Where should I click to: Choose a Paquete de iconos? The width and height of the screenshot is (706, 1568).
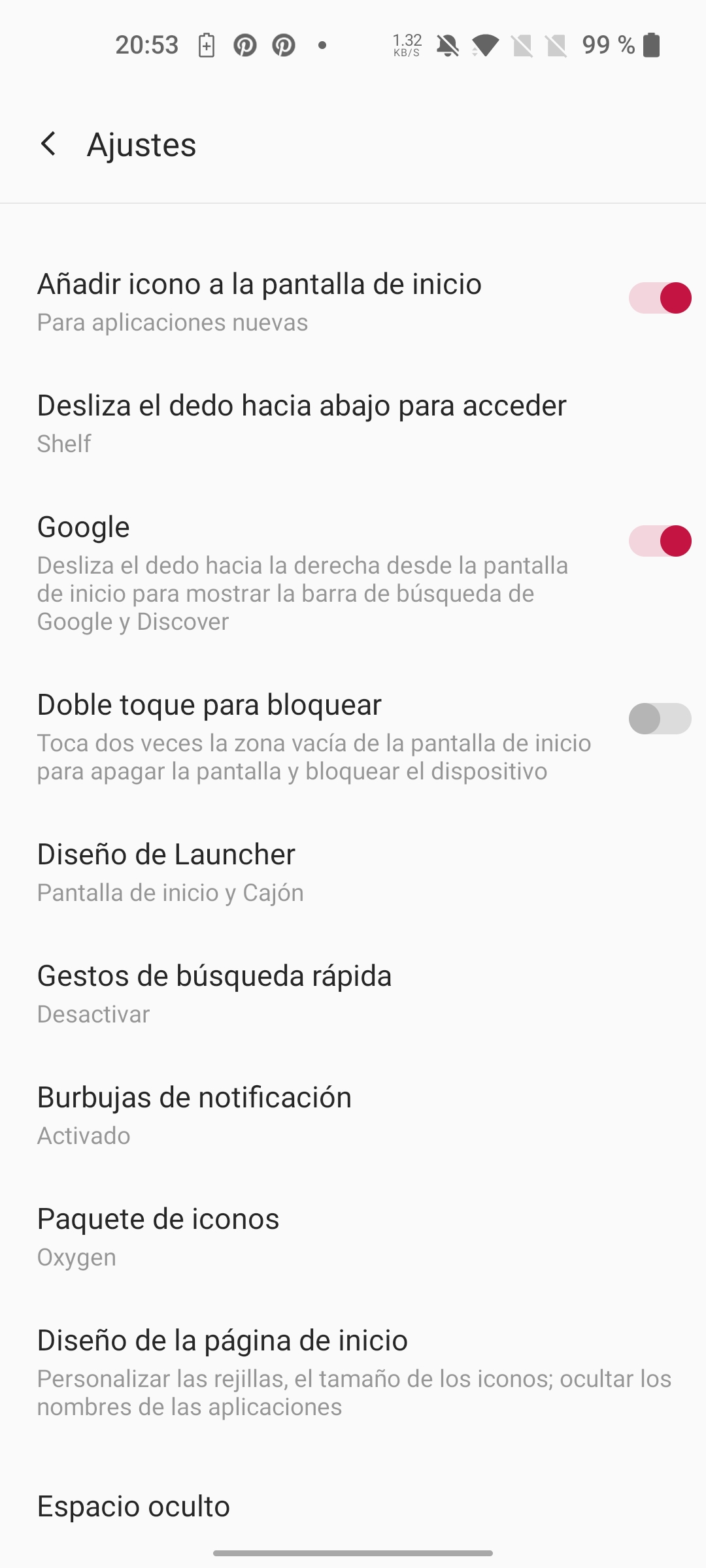coord(353,1236)
